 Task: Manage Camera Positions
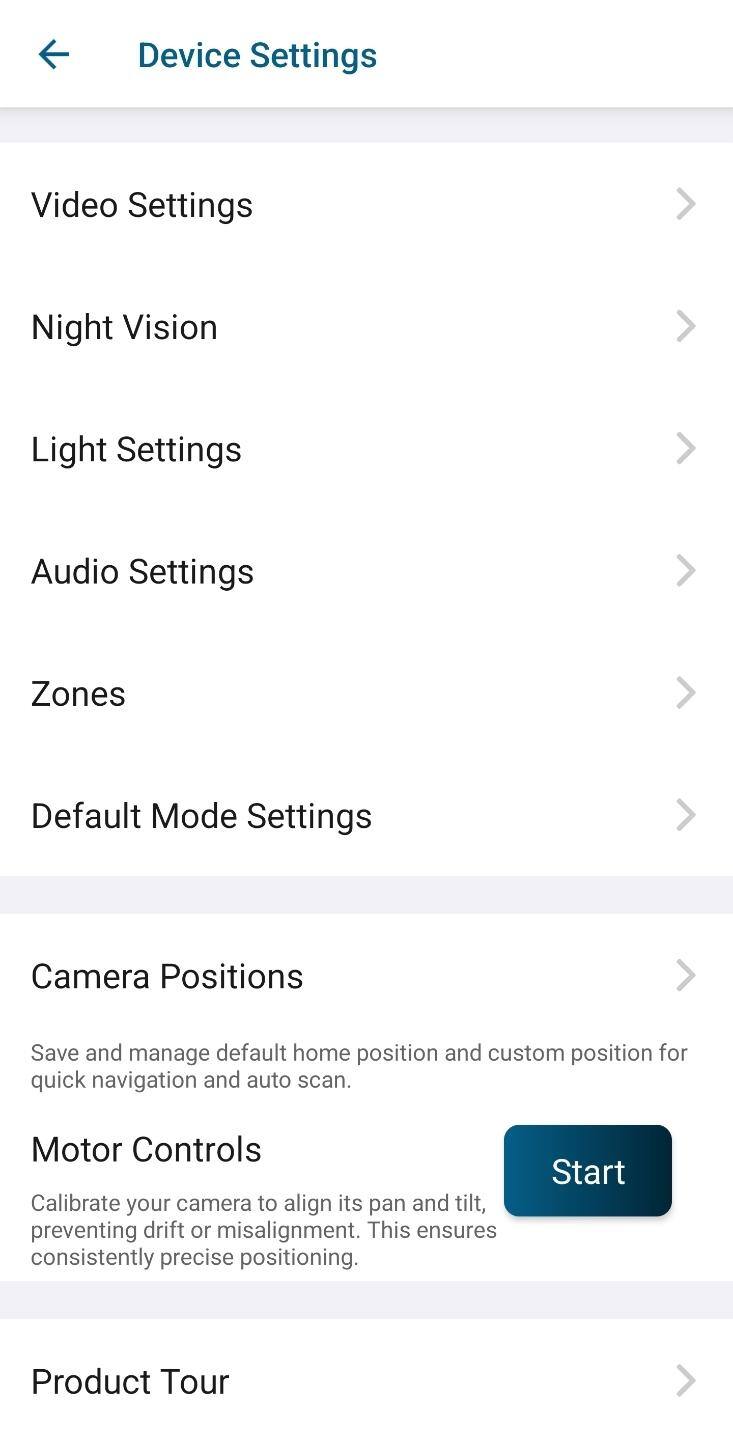click(x=366, y=976)
